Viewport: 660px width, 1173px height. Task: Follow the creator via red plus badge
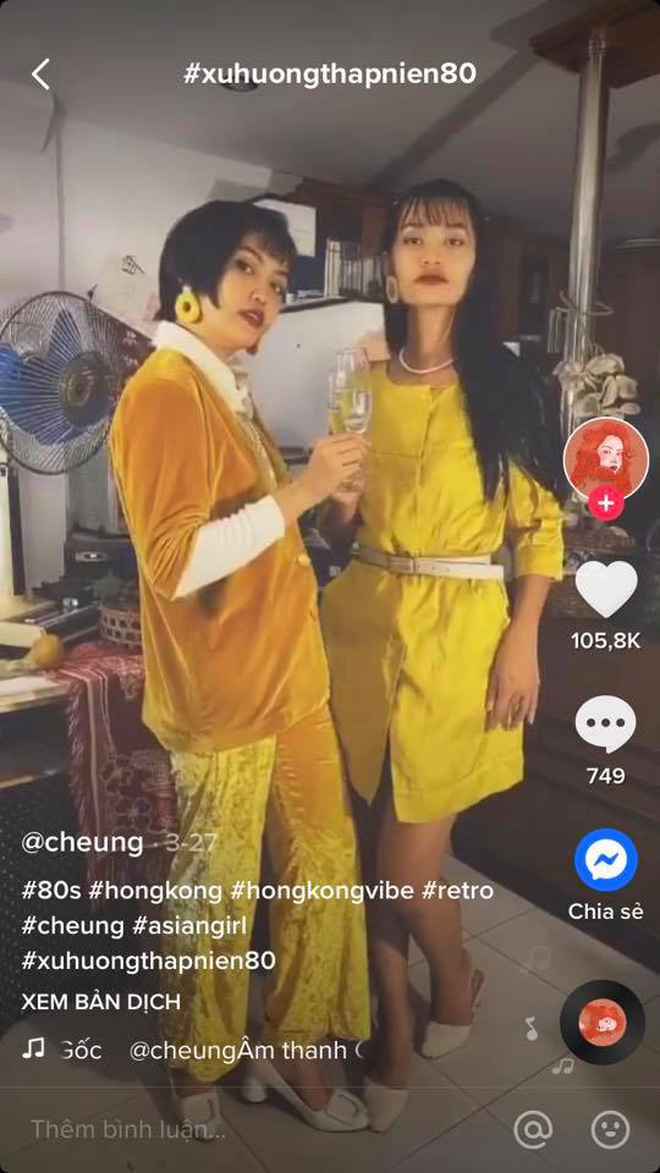604,503
